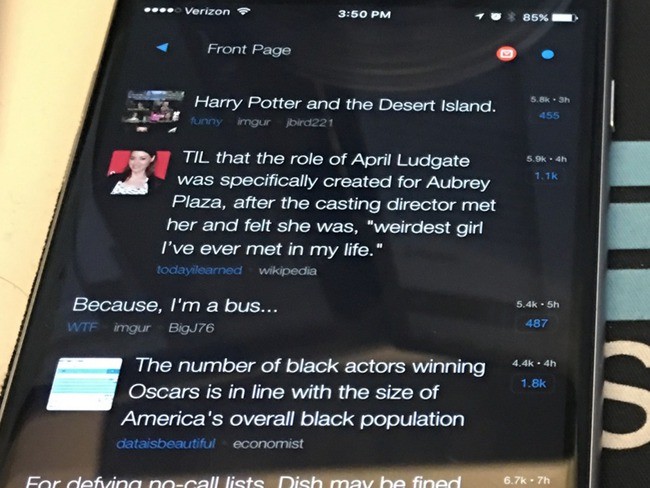The image size is (650, 488).
Task: Open the 455 comments on the Harry Potter post
Action: coord(549,116)
